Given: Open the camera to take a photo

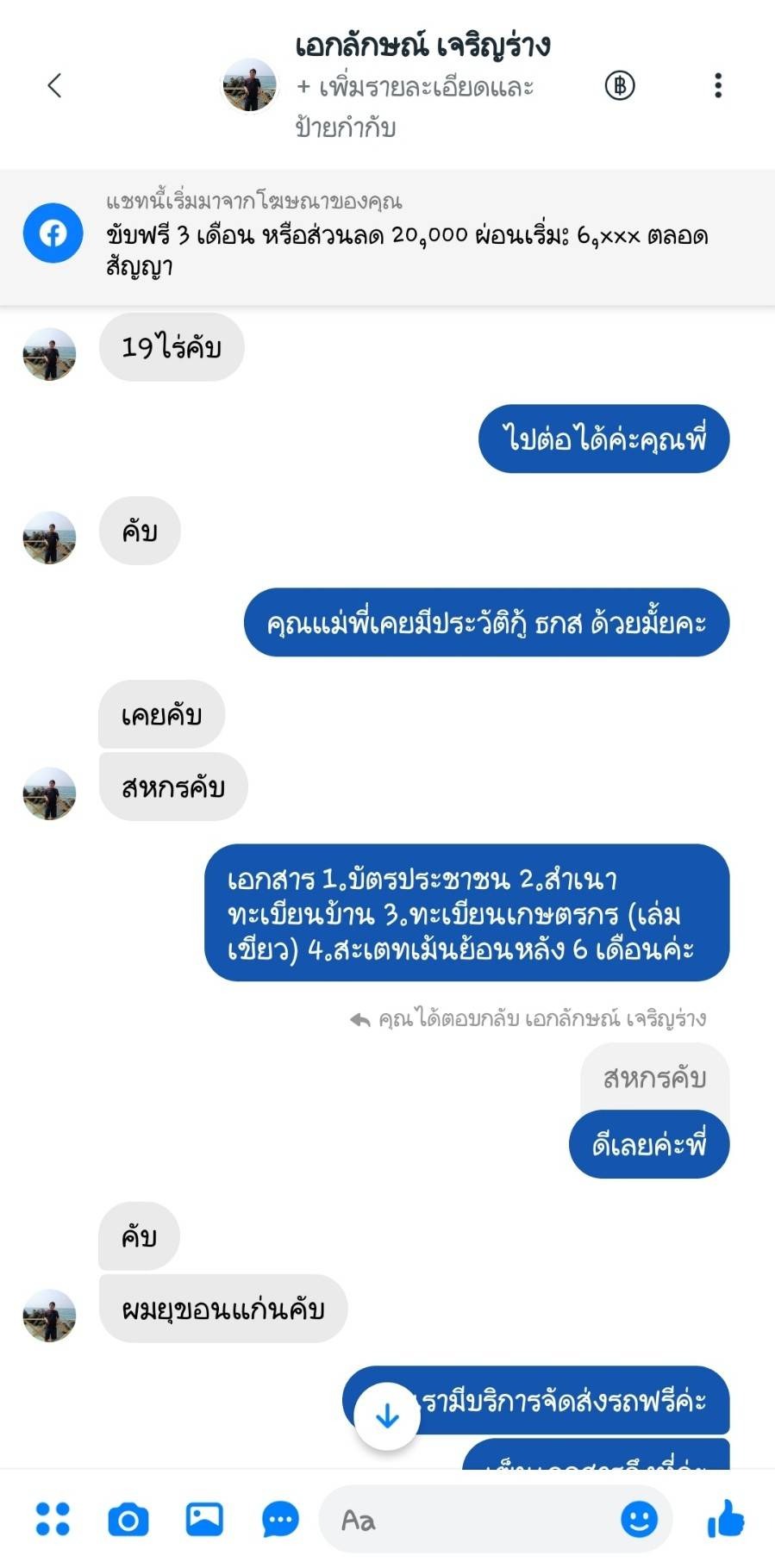Looking at the screenshot, I should click(x=128, y=1519).
